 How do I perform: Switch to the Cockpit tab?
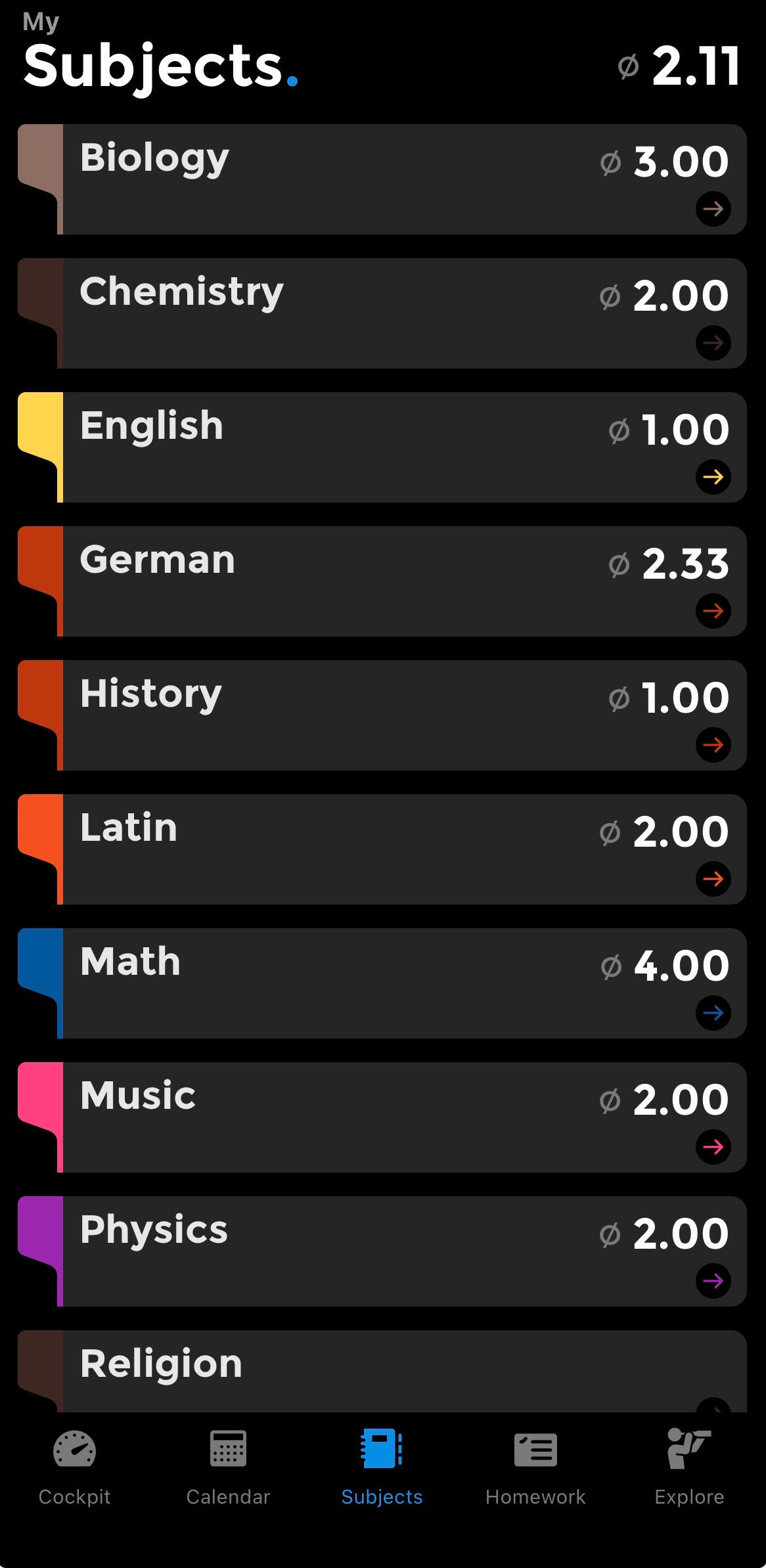[74, 1467]
